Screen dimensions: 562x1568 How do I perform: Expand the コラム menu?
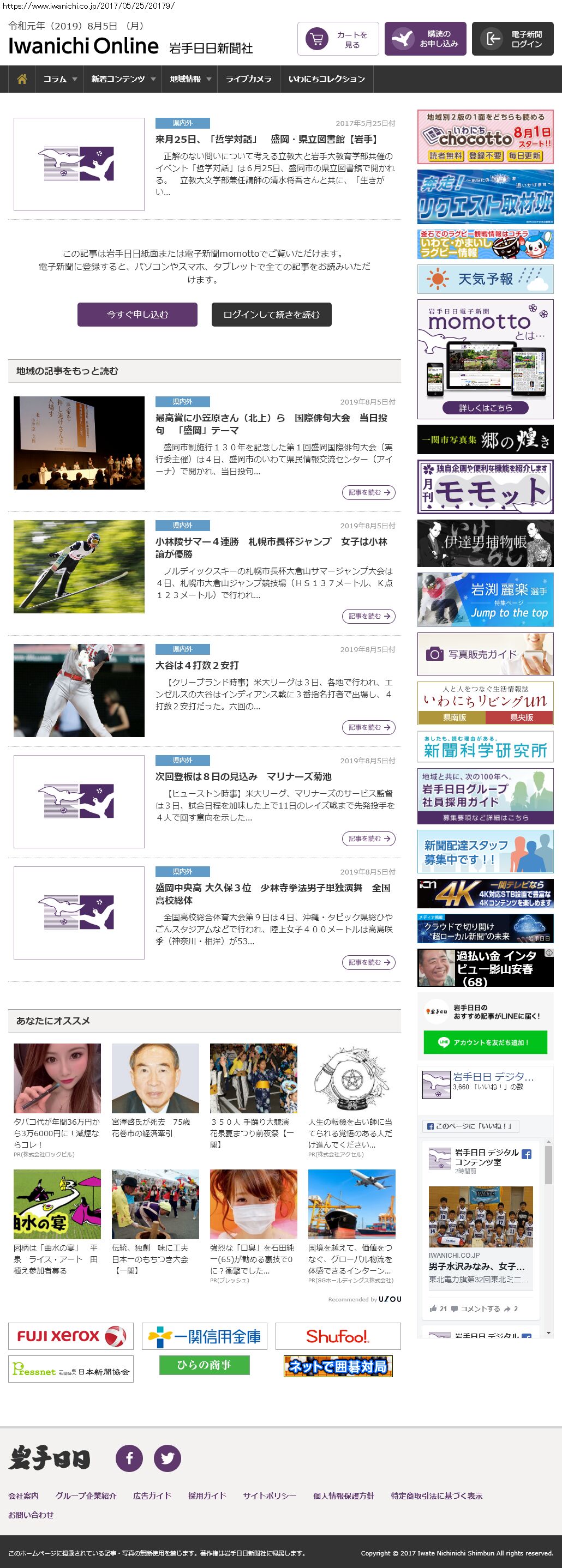(x=59, y=79)
